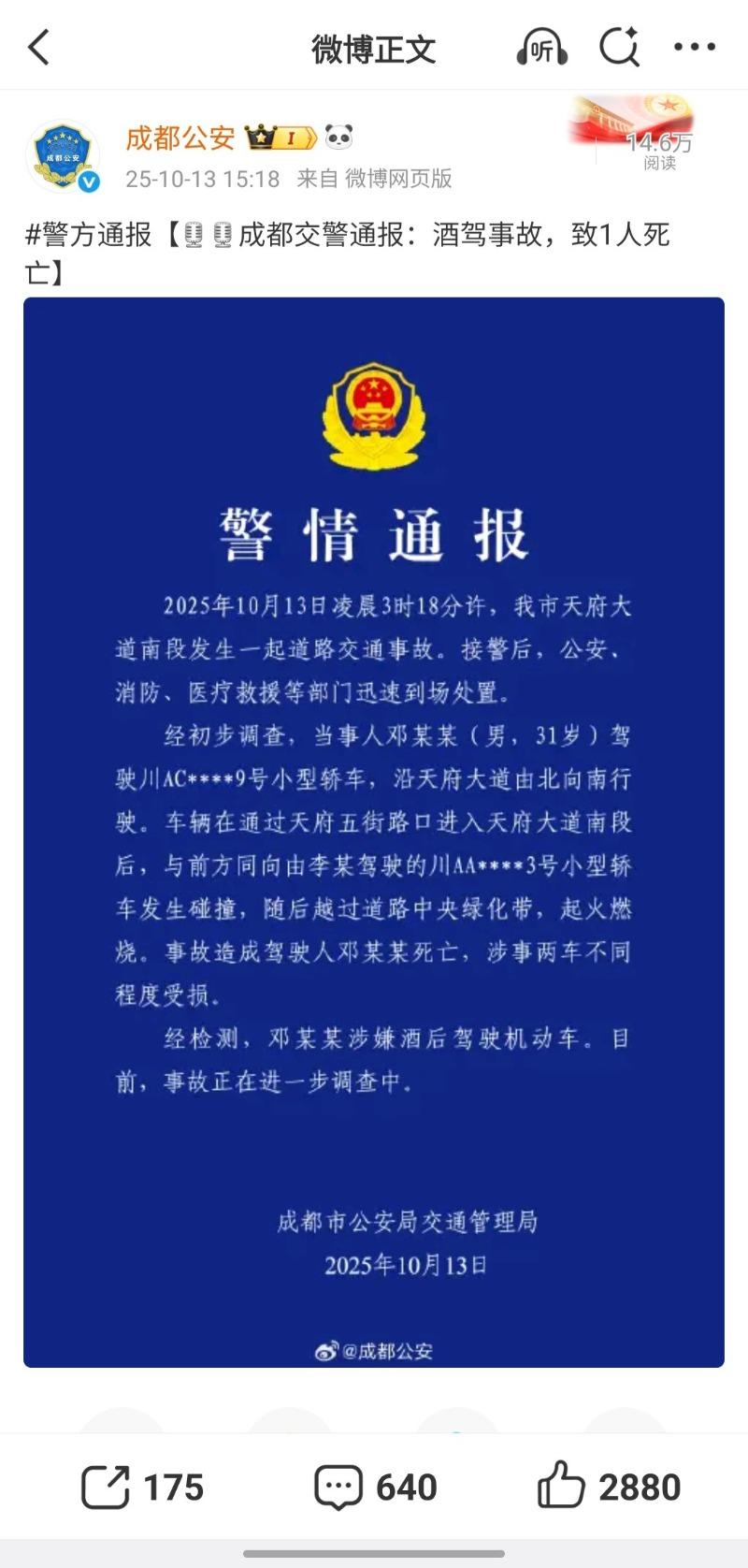Viewport: 748px width, 1568px height.
Task: Open the 640 comments
Action: click(376, 1487)
